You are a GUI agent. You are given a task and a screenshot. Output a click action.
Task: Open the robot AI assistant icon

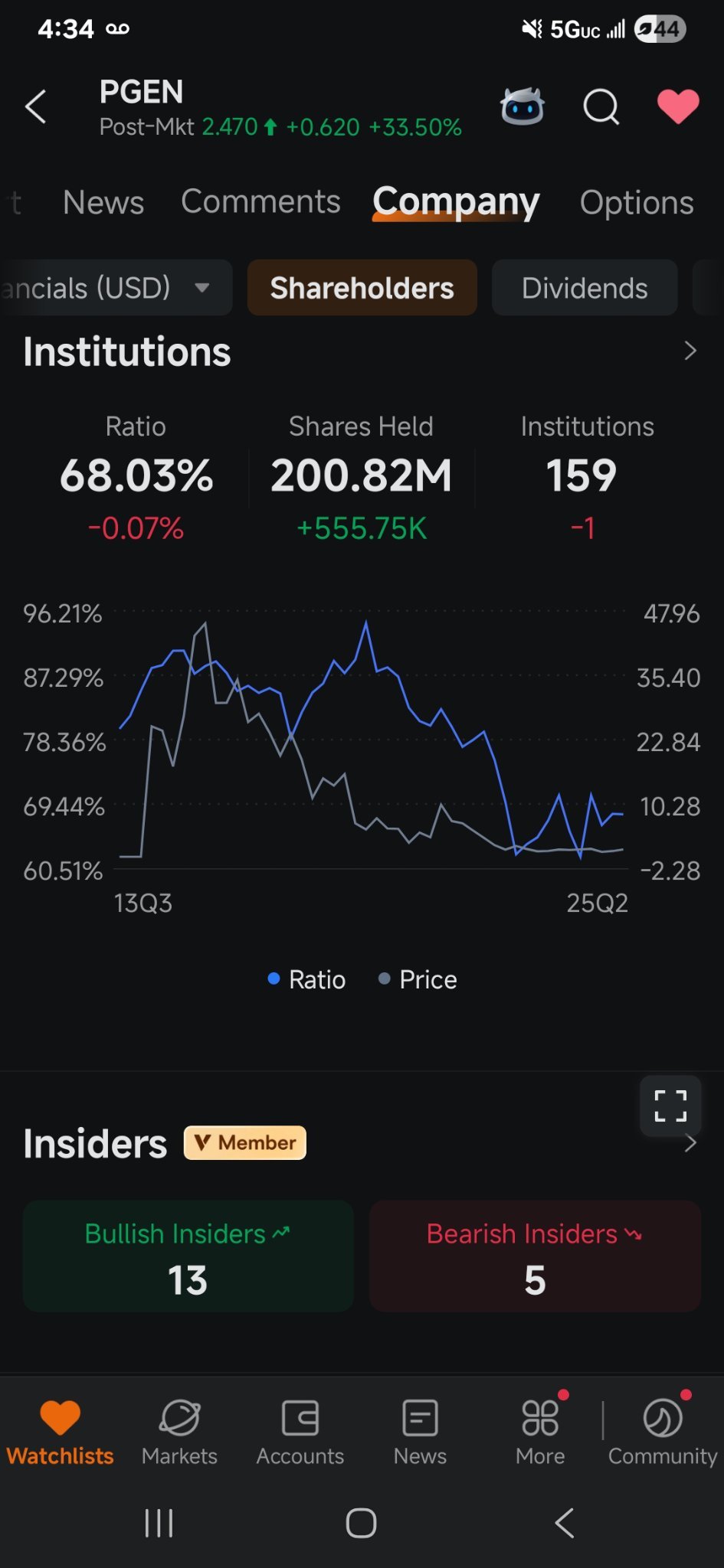[x=523, y=106]
